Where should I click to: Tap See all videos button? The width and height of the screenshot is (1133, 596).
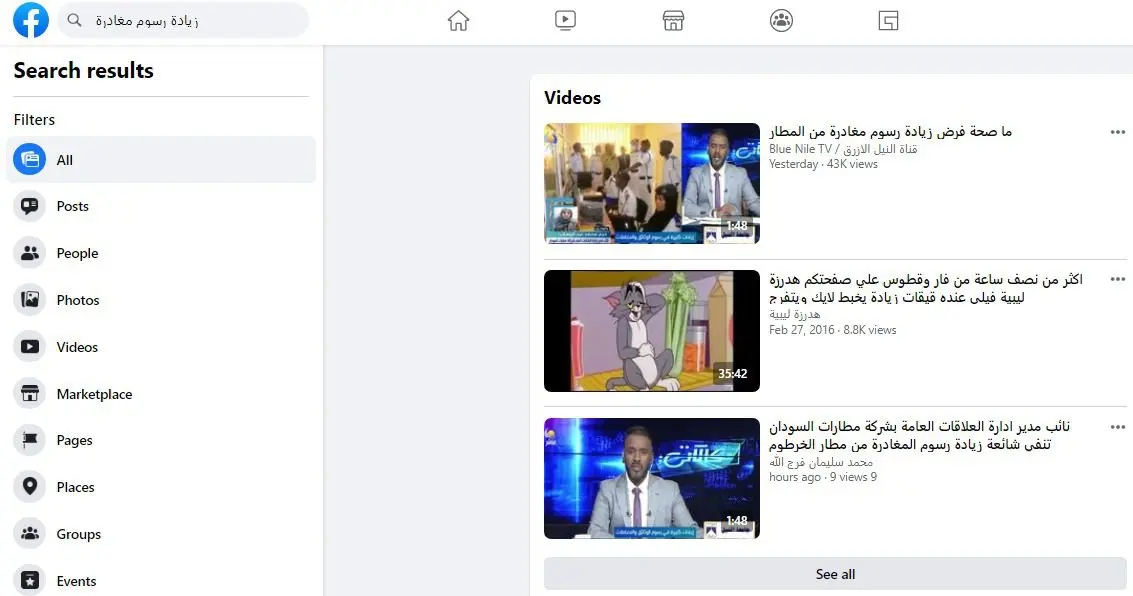(835, 574)
